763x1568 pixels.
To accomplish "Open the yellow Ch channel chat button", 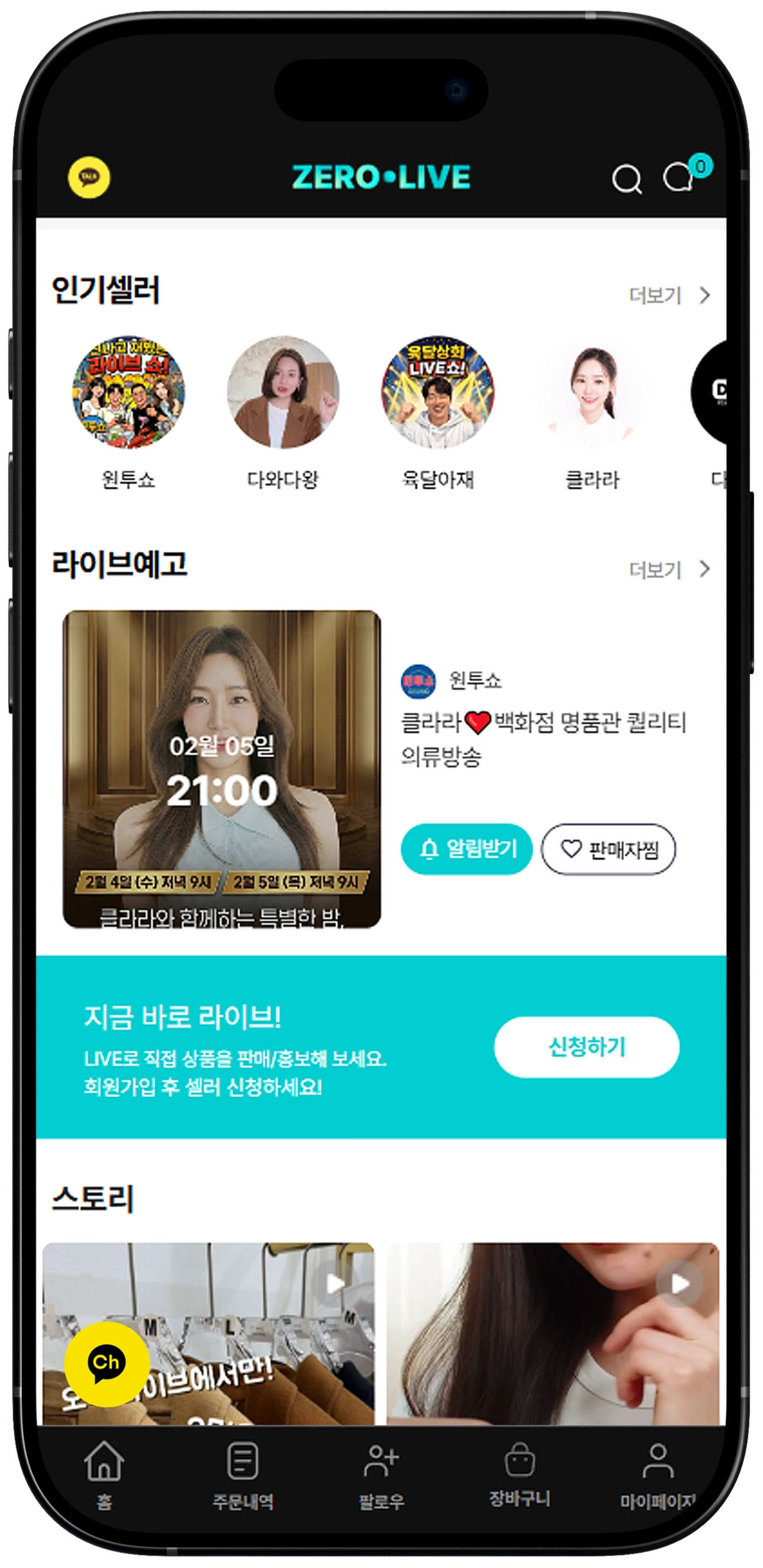I will coord(107,1364).
